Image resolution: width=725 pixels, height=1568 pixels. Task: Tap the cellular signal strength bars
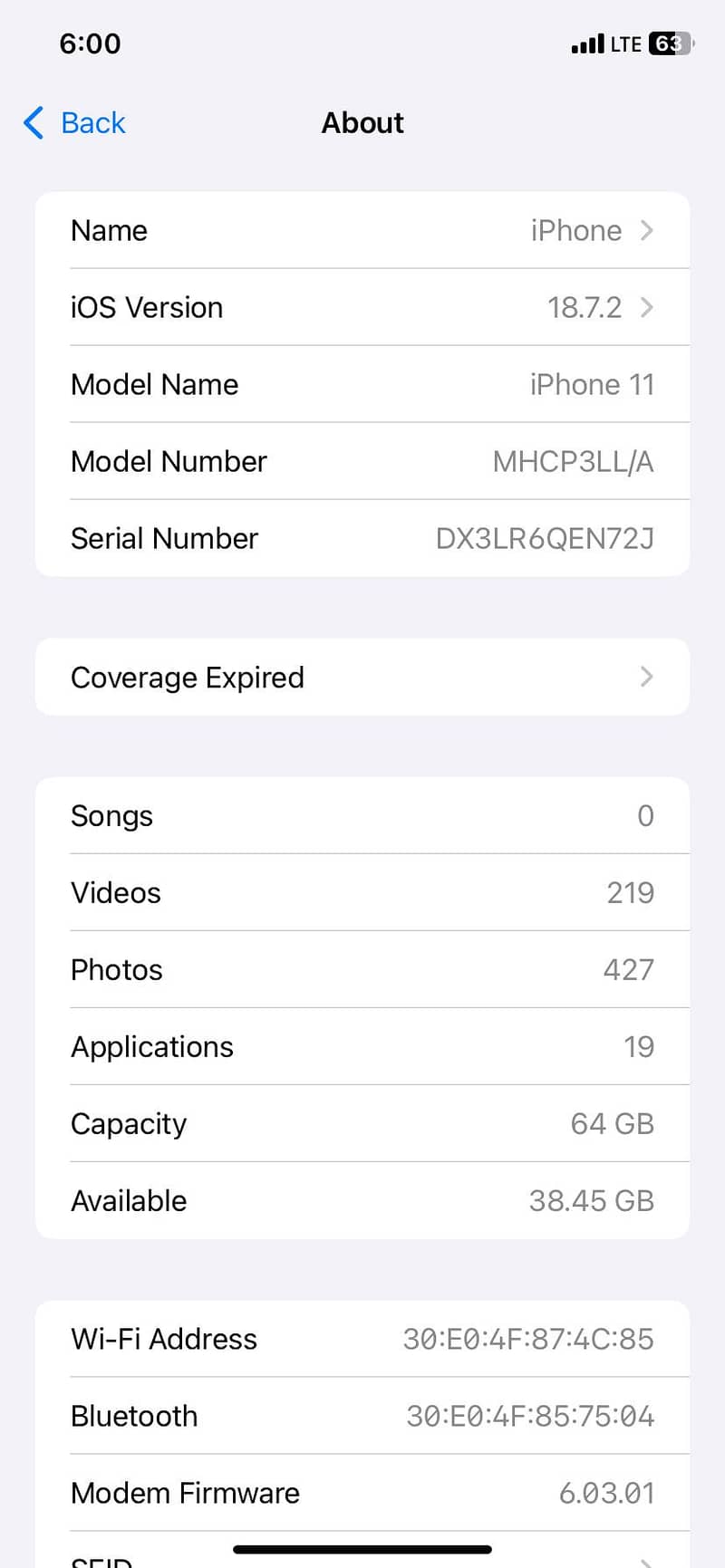click(x=590, y=43)
